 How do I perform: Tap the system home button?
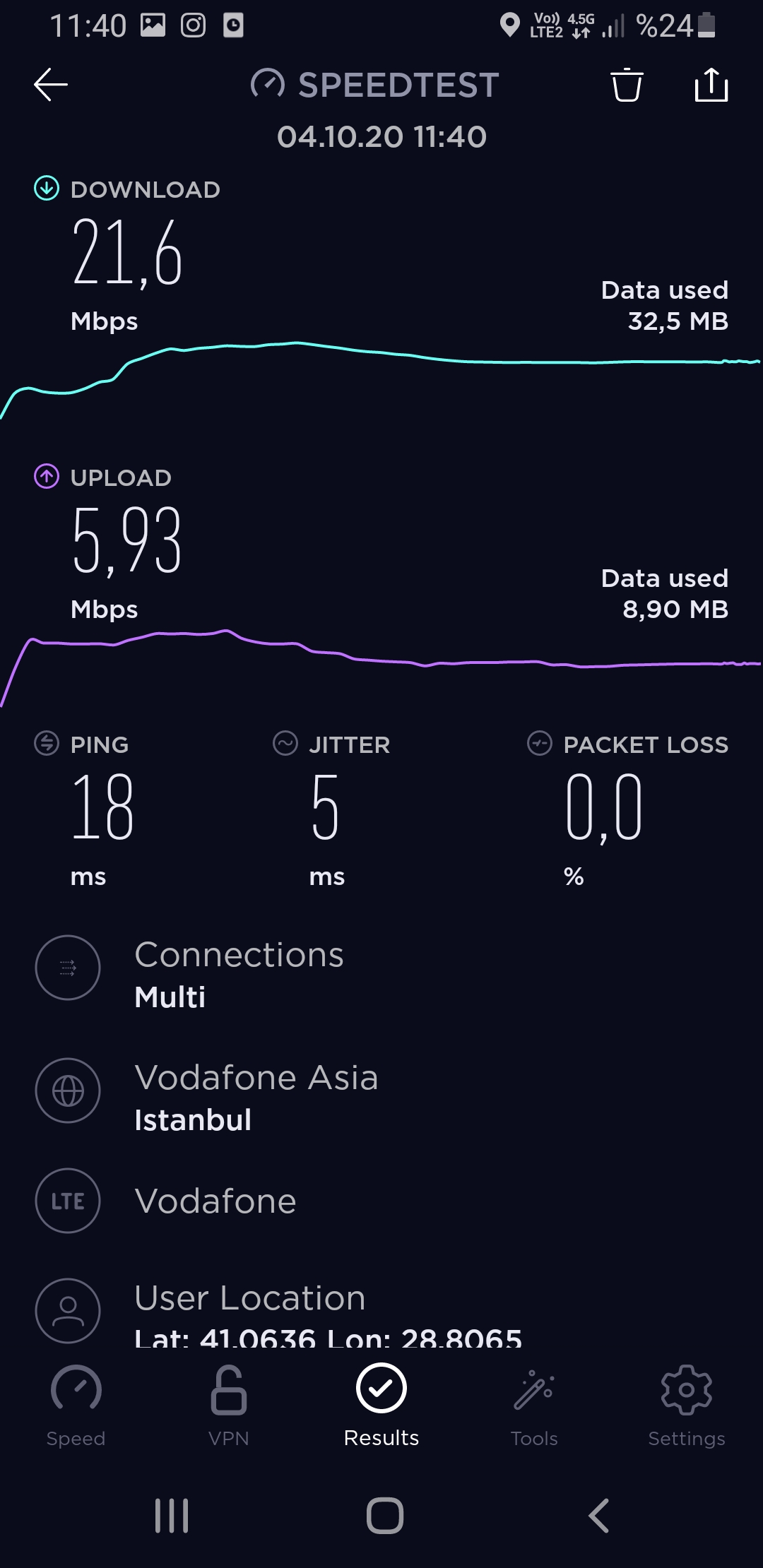(385, 1516)
